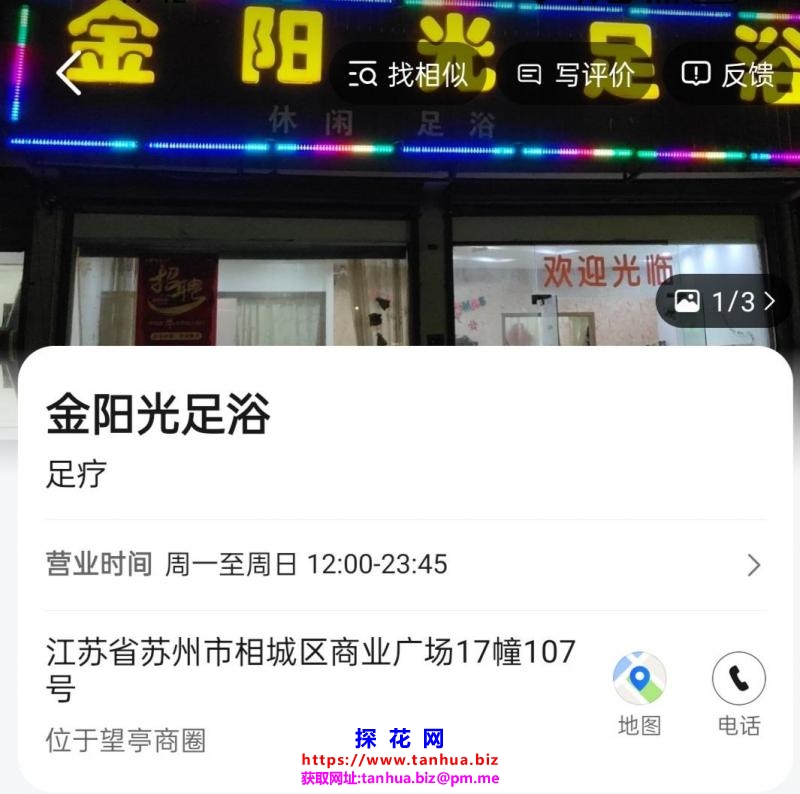
Task: Go back using the top-left arrow
Action: click(69, 73)
